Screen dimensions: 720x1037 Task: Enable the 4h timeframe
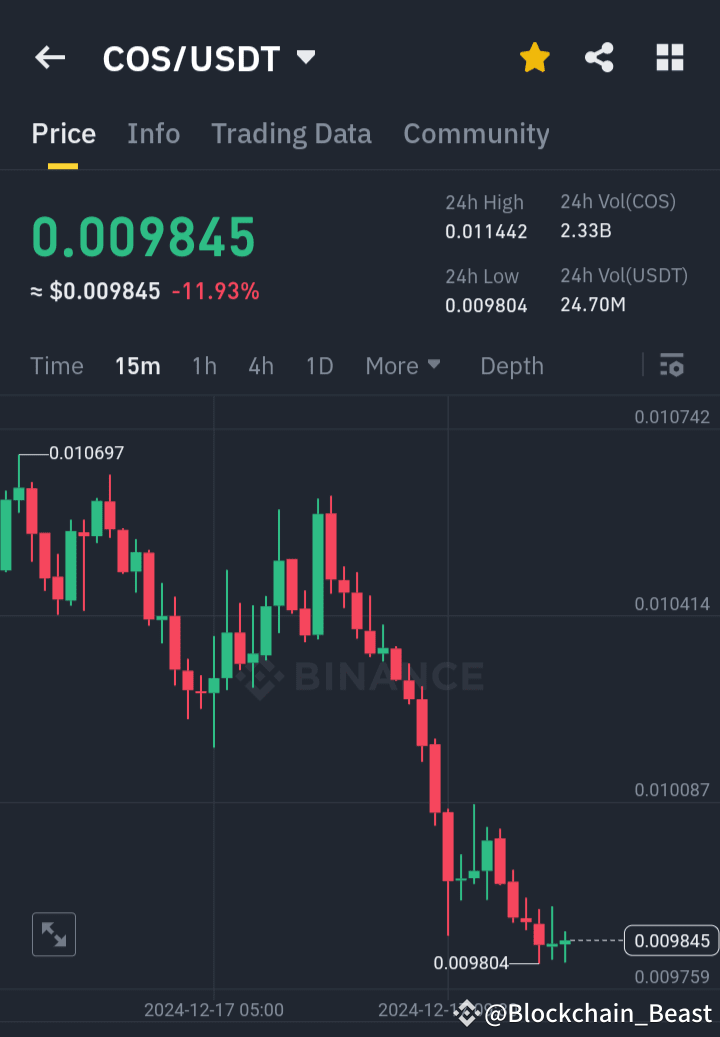(261, 366)
